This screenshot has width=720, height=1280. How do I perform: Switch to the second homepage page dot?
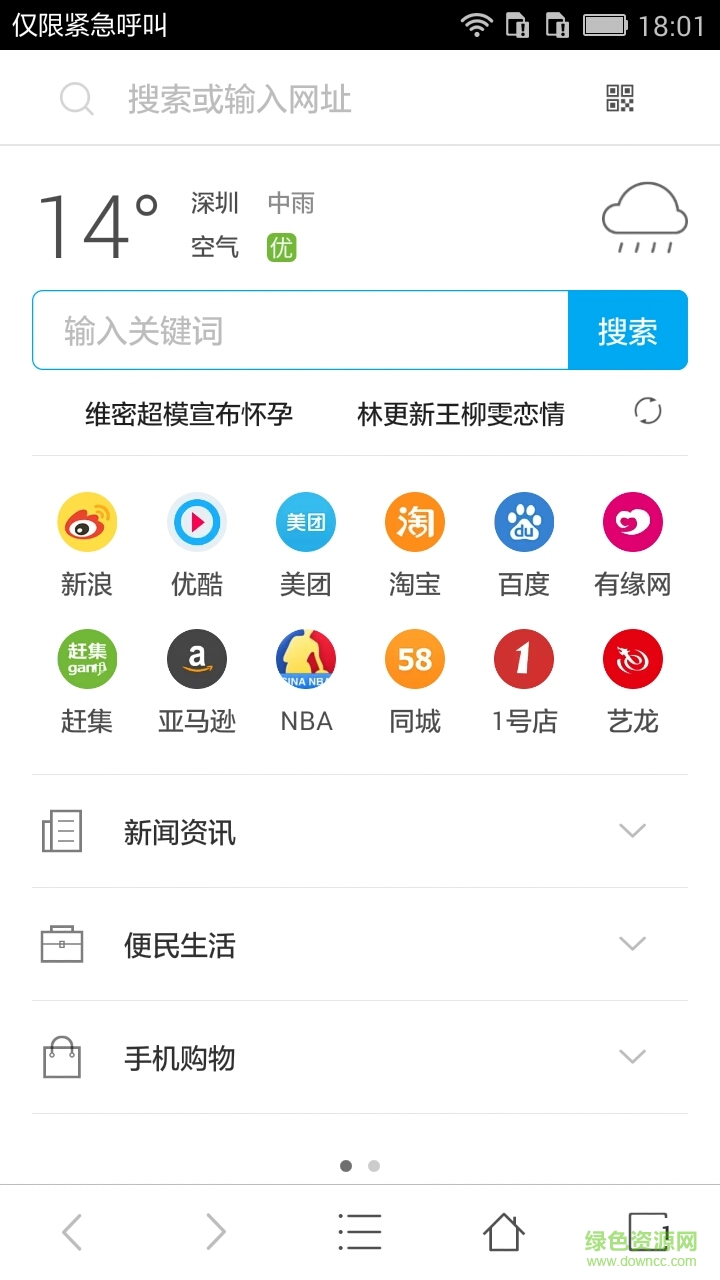click(x=374, y=1166)
